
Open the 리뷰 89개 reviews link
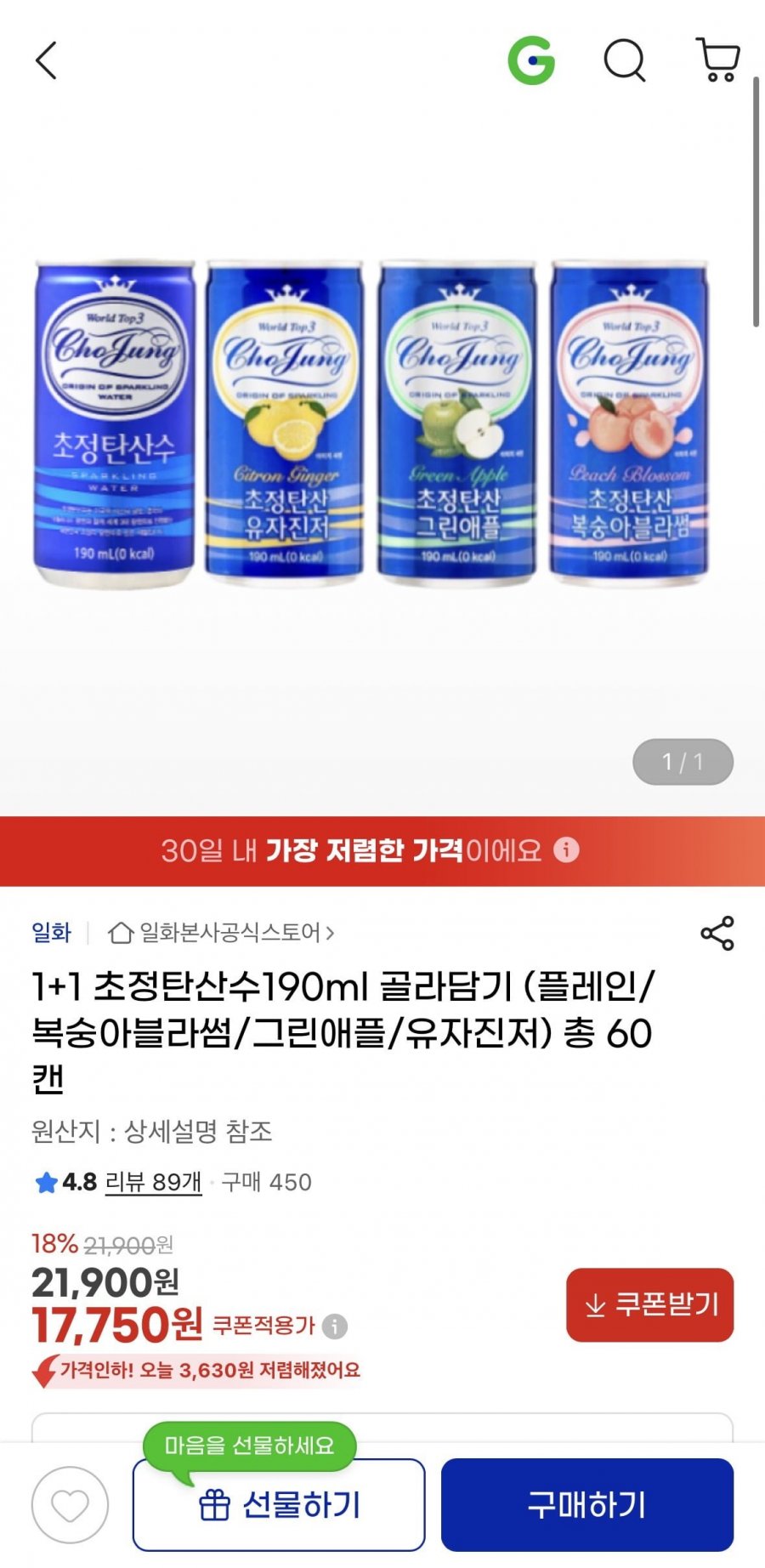(x=153, y=1182)
